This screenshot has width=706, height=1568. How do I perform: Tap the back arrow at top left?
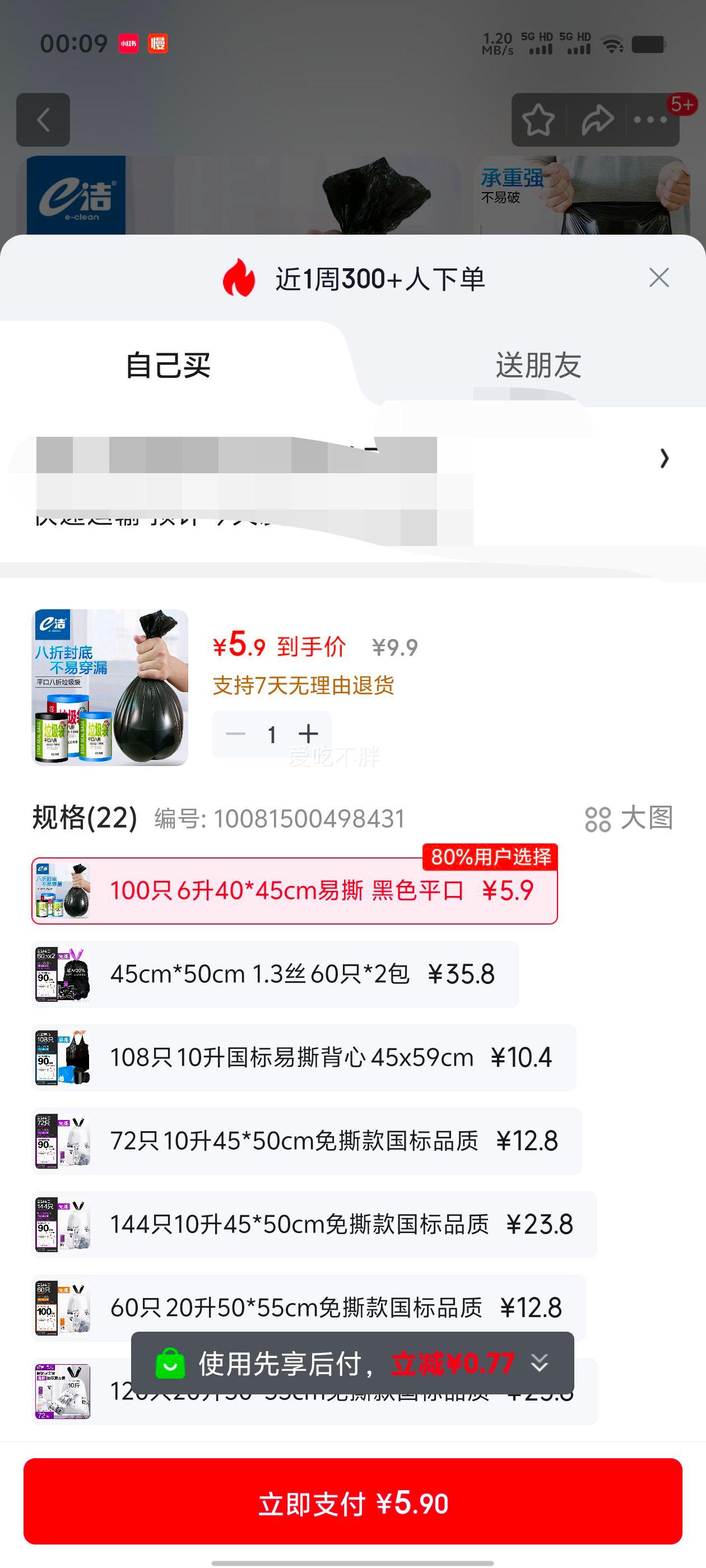(44, 119)
